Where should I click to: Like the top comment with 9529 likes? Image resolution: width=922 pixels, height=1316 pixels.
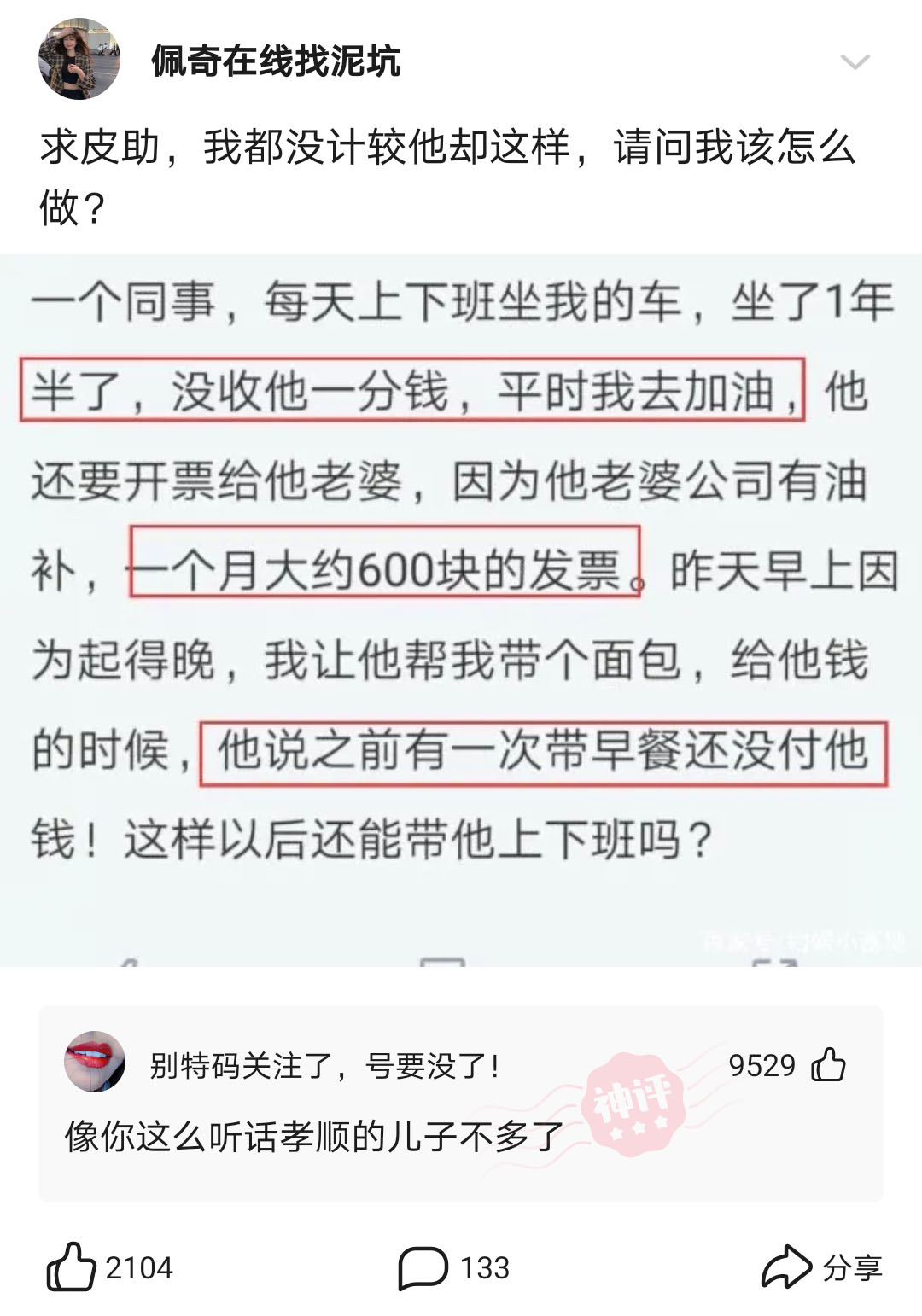coord(827,1065)
